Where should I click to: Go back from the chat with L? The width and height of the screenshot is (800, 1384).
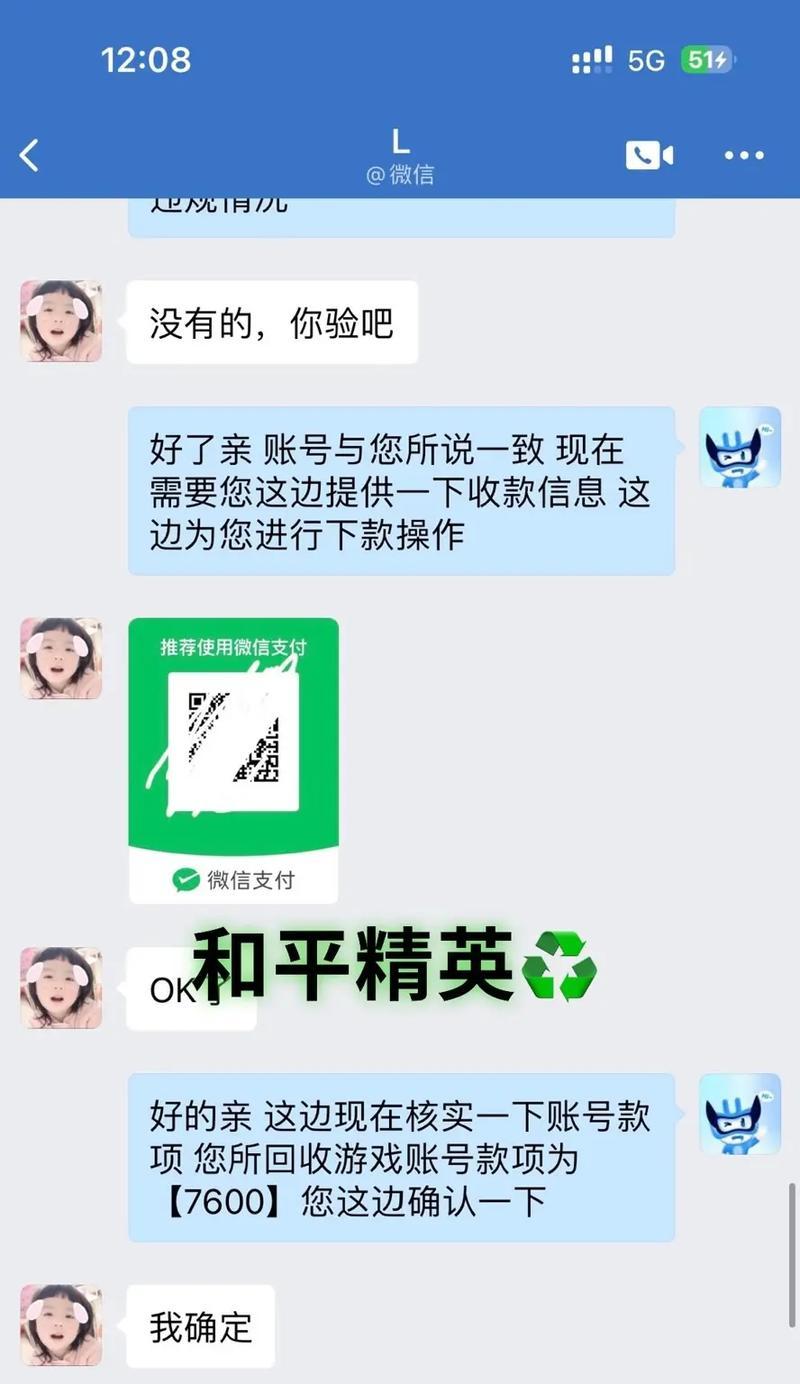[30, 155]
